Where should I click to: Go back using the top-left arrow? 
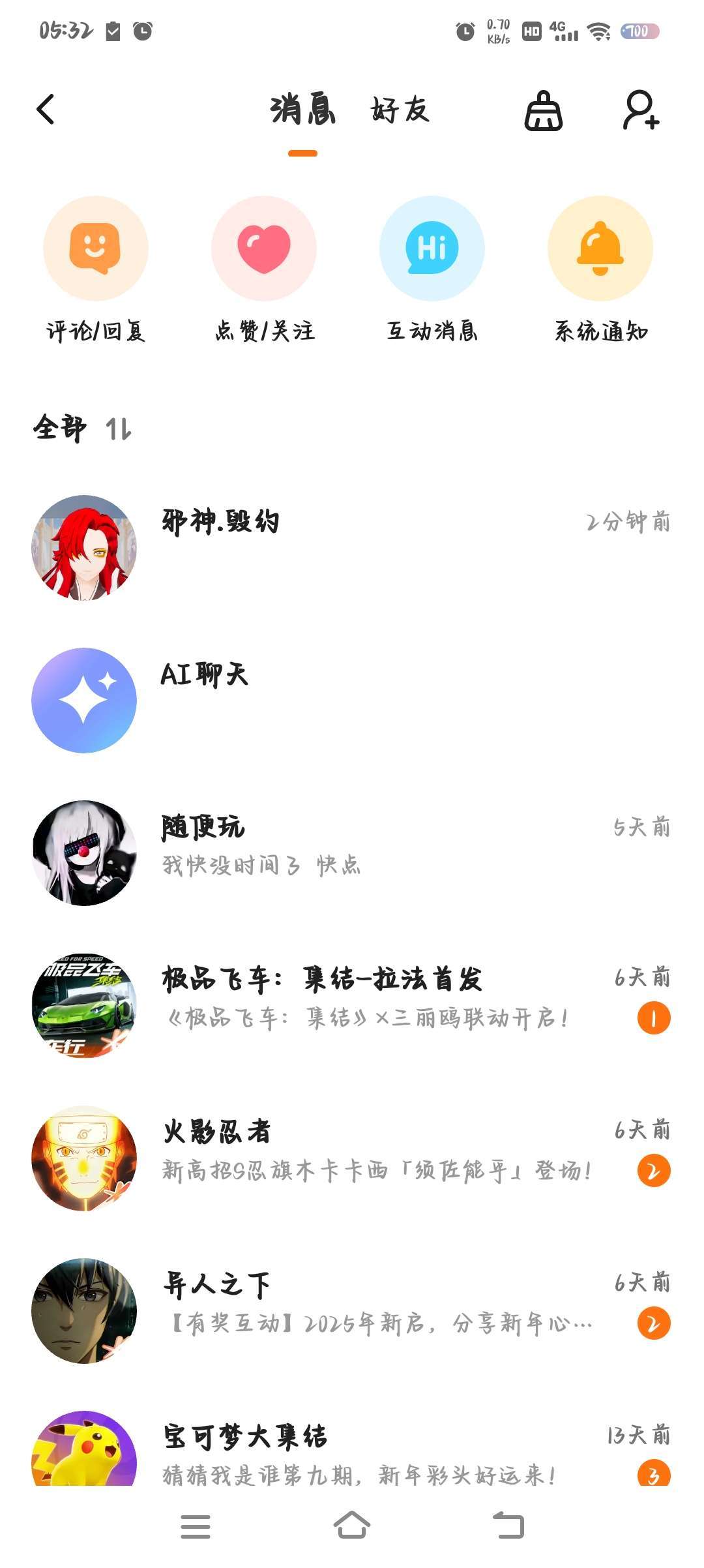tap(46, 110)
